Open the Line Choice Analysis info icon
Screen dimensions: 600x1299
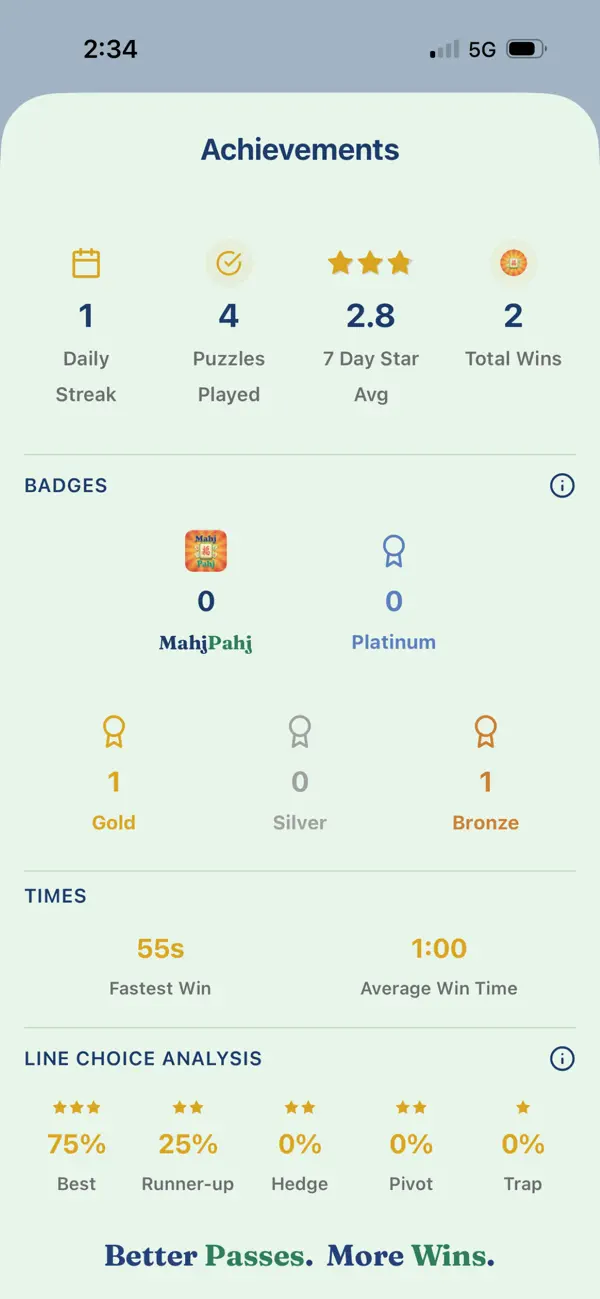click(563, 1058)
